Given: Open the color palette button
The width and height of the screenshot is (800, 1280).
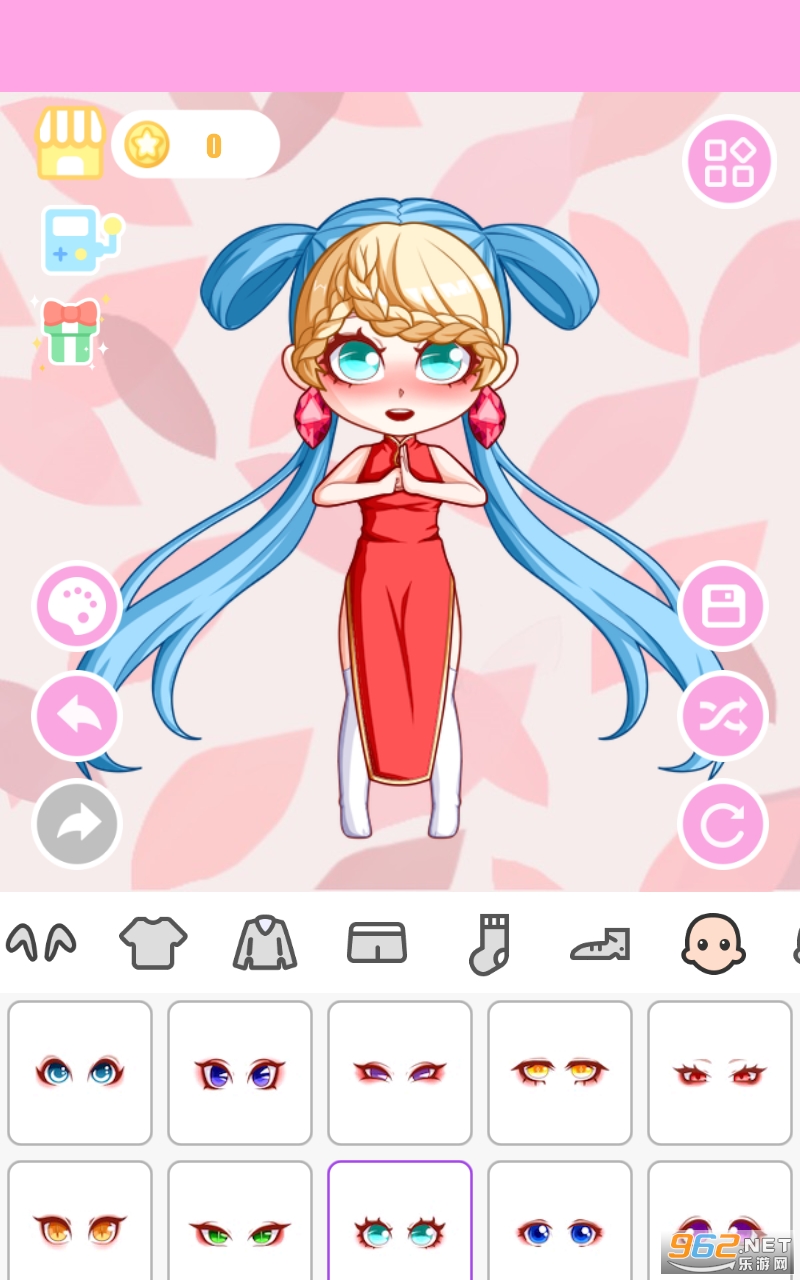Looking at the screenshot, I should [77, 606].
